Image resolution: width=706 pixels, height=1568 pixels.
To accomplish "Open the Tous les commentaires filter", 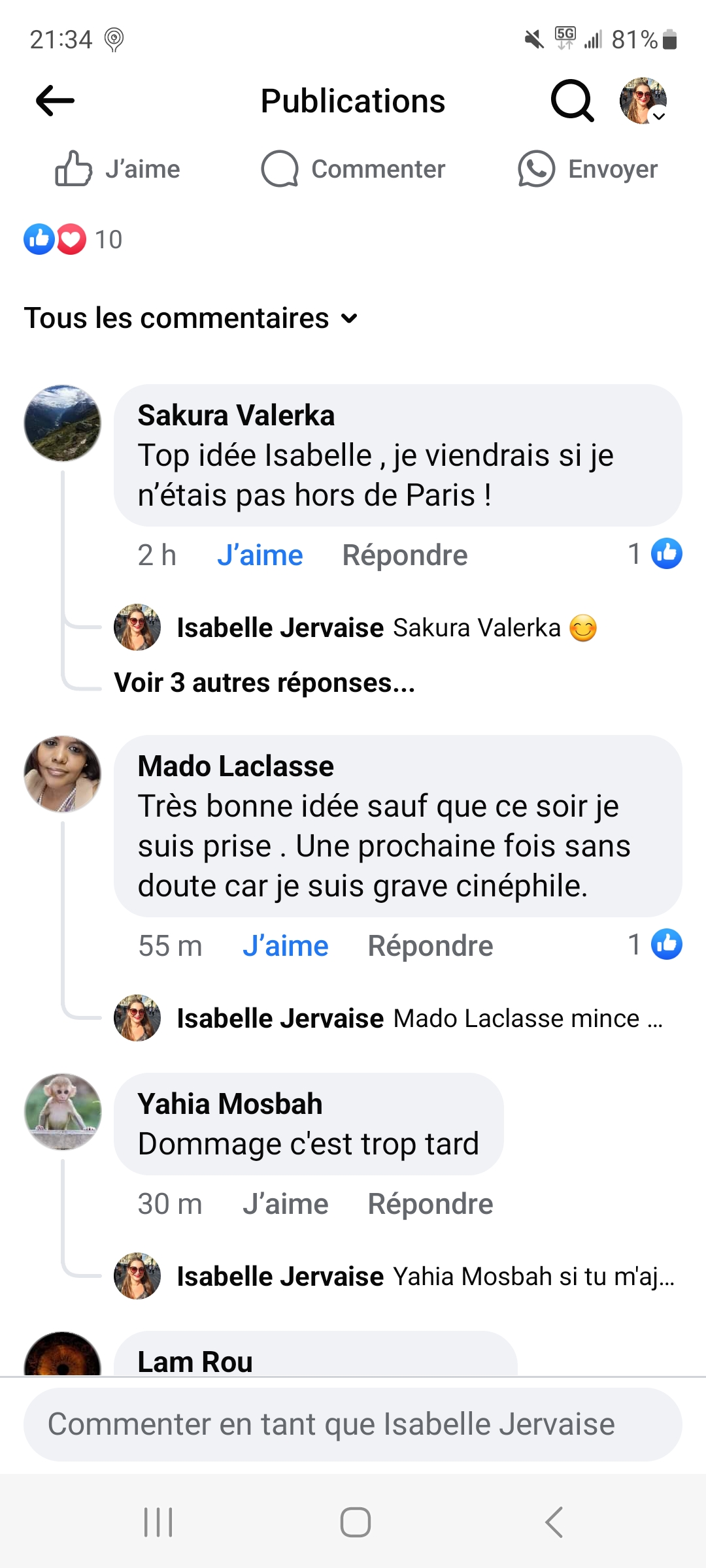I will (x=191, y=318).
